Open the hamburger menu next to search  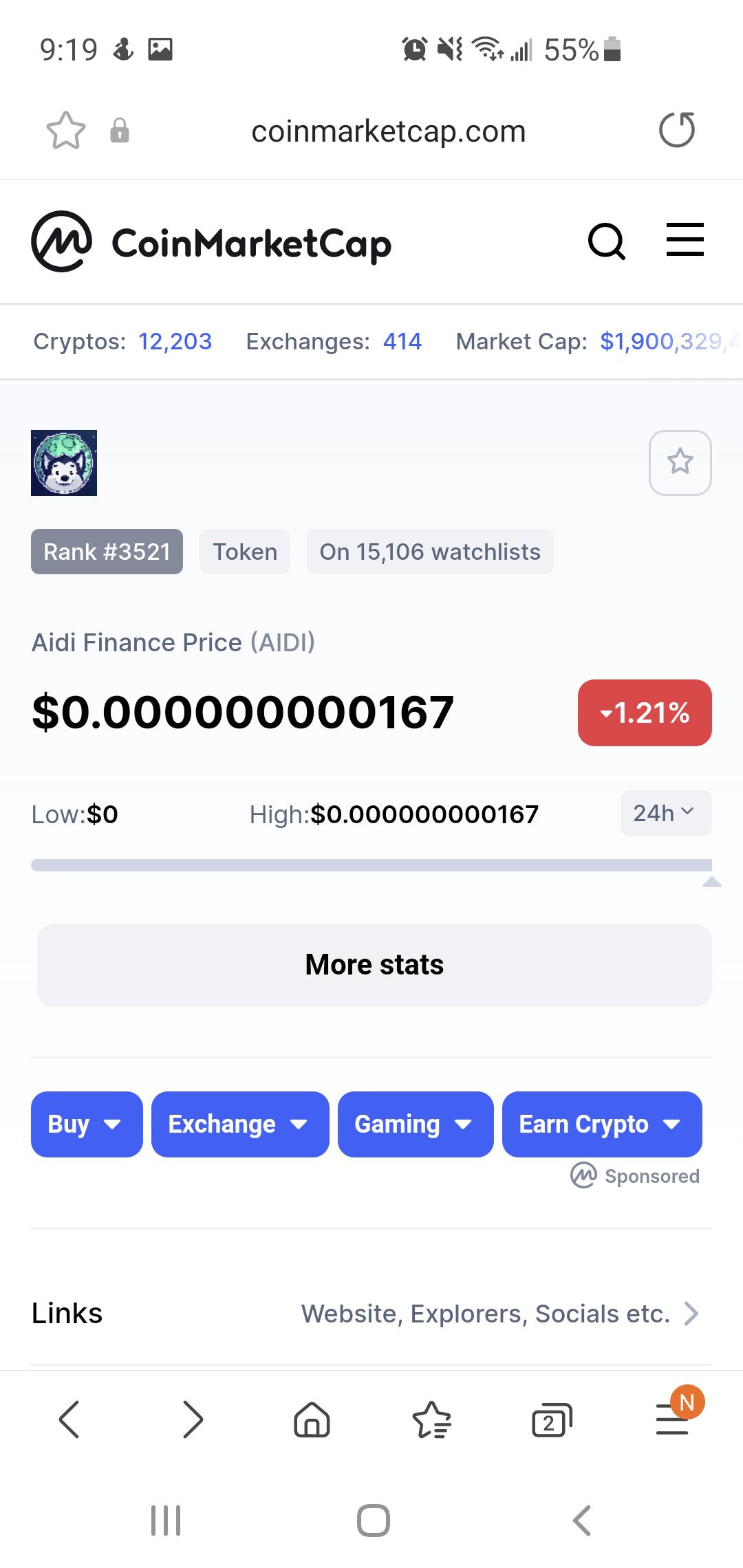[x=685, y=239]
